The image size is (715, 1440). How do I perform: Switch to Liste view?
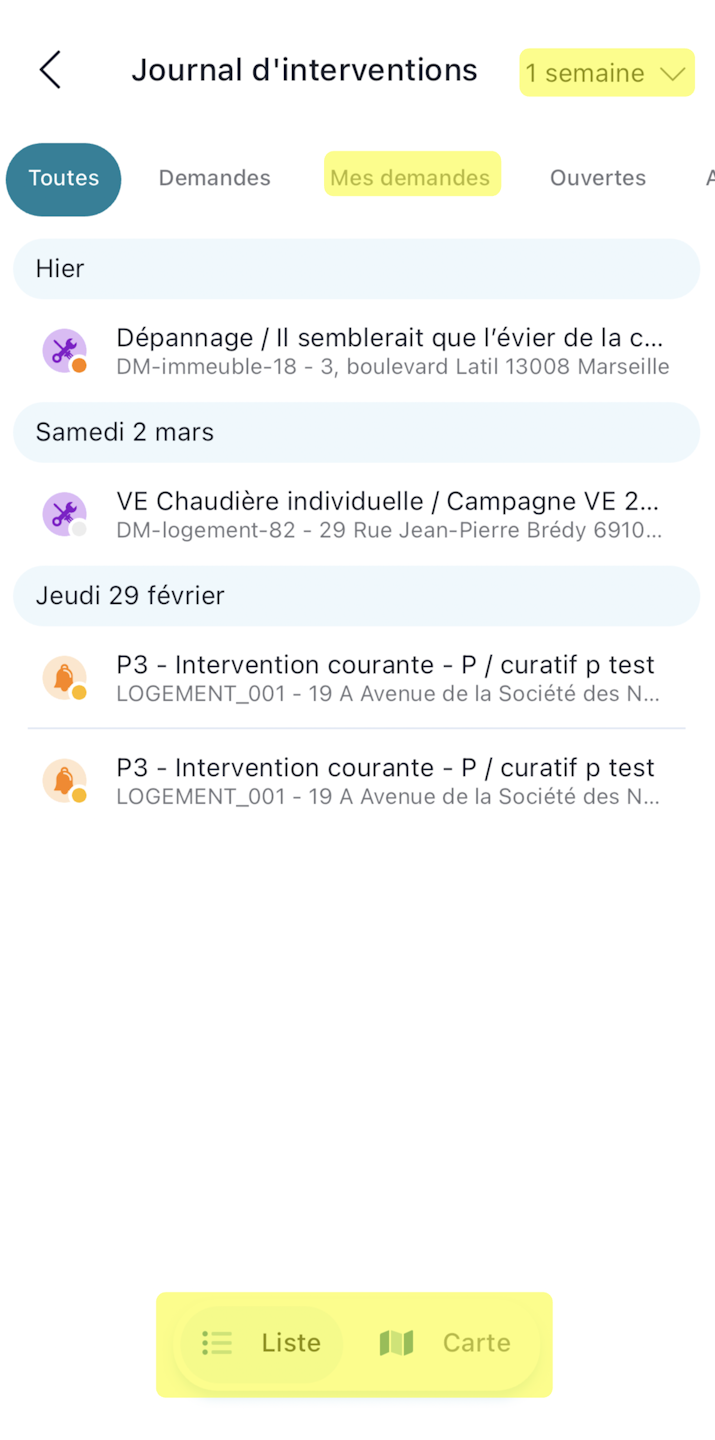[262, 1343]
